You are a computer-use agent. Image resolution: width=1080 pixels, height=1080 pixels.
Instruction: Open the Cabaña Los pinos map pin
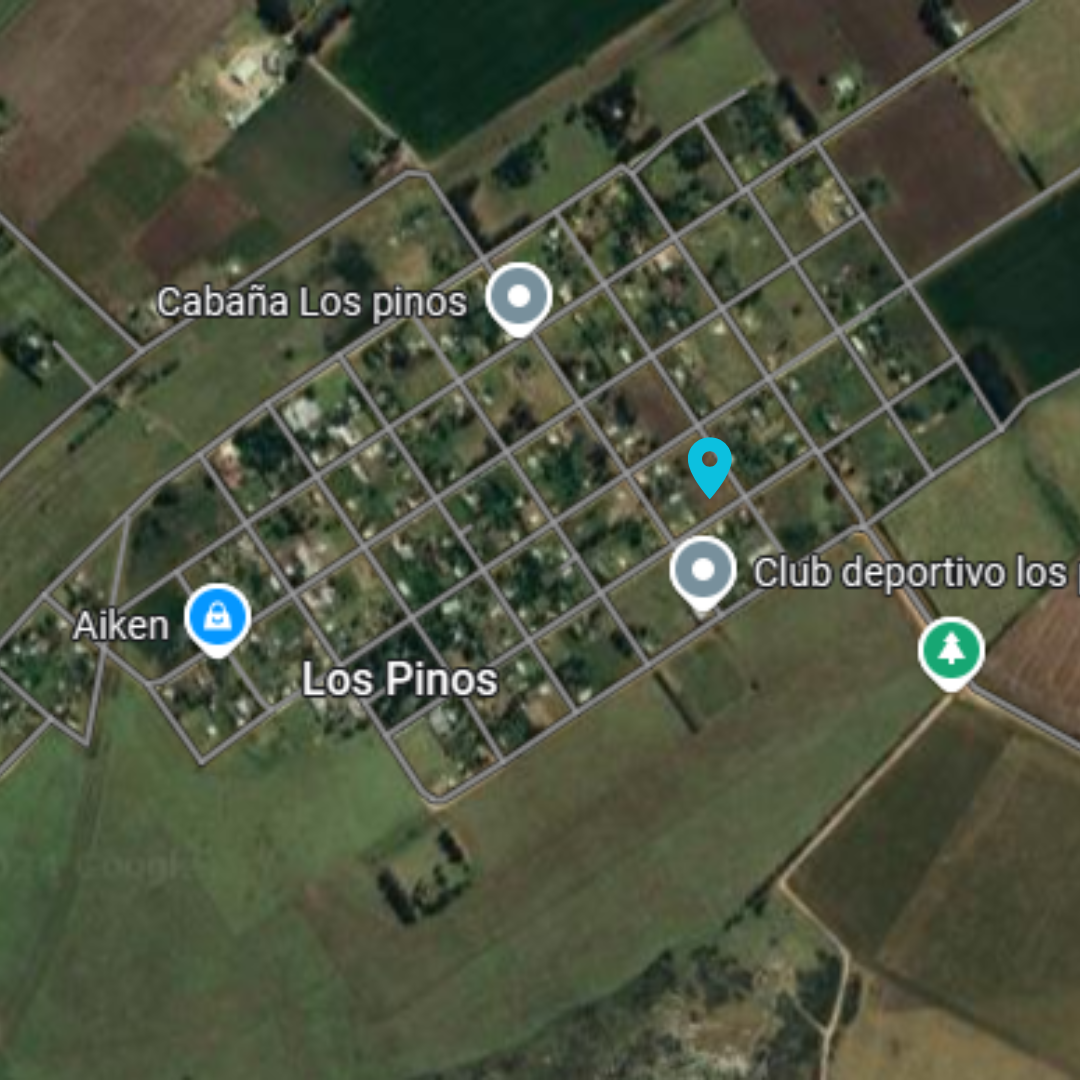[x=518, y=297]
